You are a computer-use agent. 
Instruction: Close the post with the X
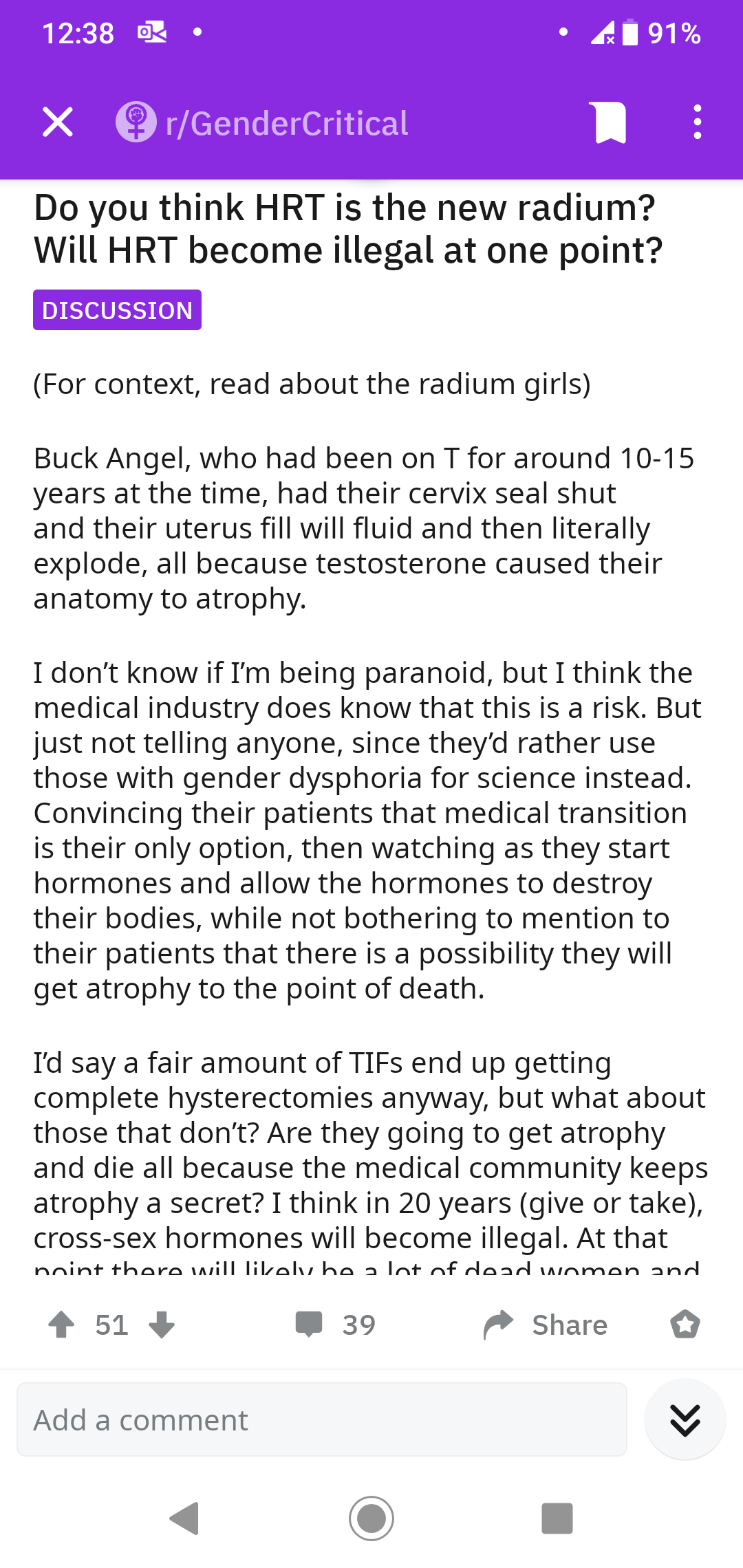tap(58, 122)
